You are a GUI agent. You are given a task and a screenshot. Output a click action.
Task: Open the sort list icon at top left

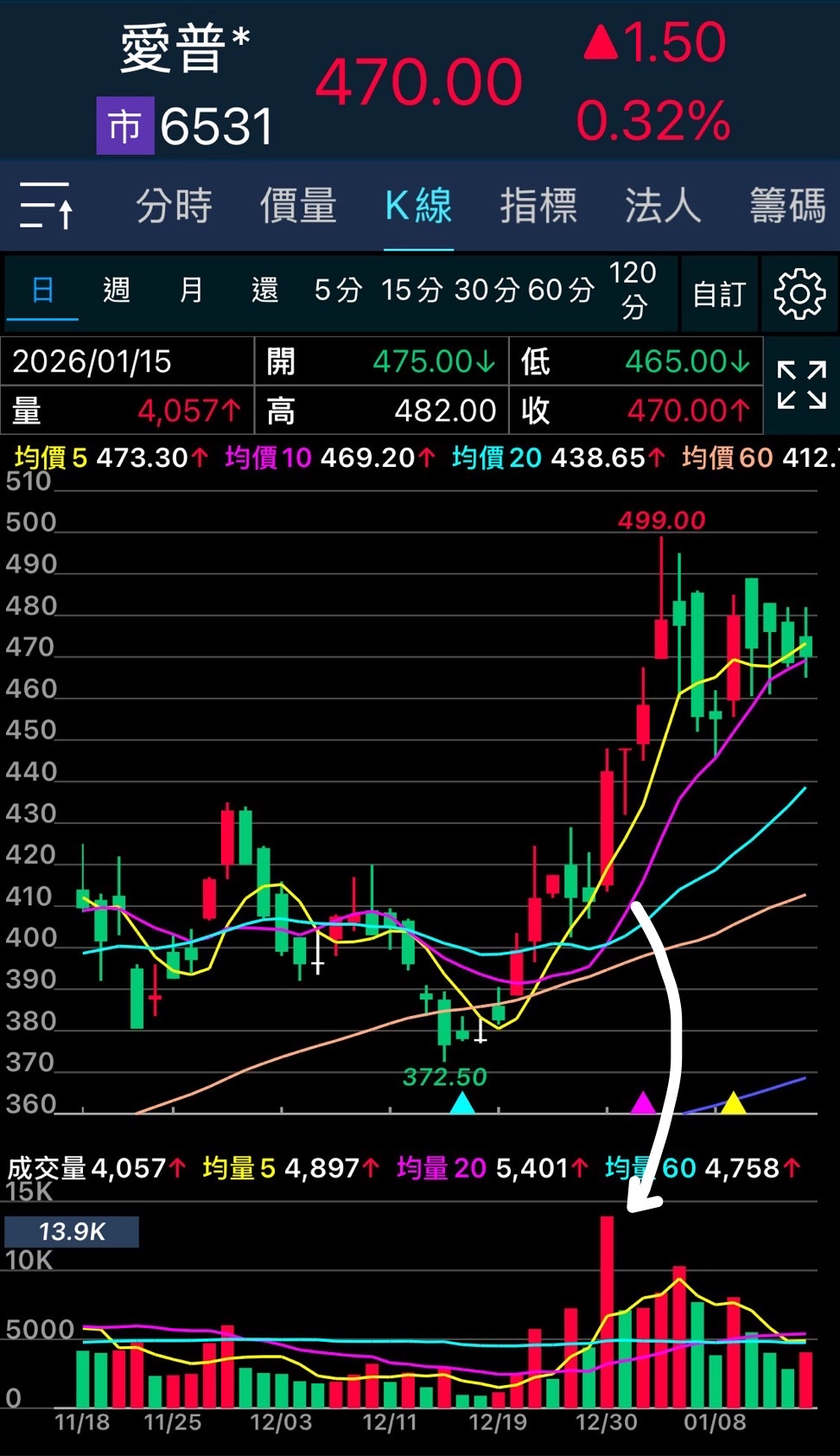[x=47, y=206]
